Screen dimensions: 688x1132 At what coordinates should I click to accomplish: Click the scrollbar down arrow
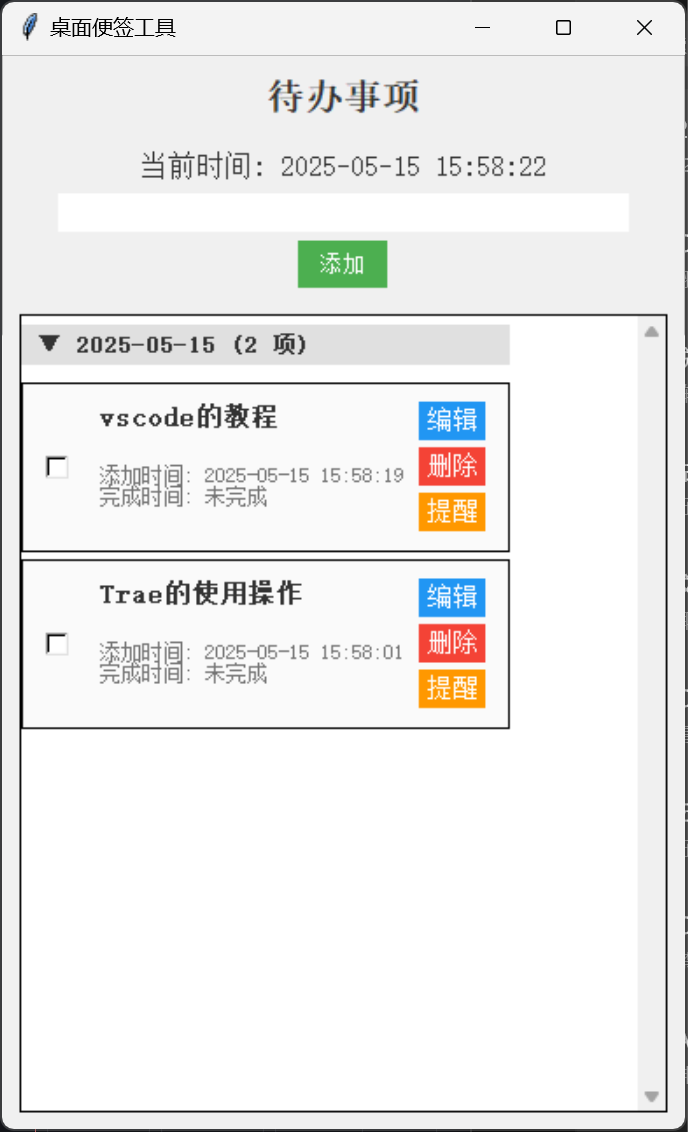point(652,1097)
